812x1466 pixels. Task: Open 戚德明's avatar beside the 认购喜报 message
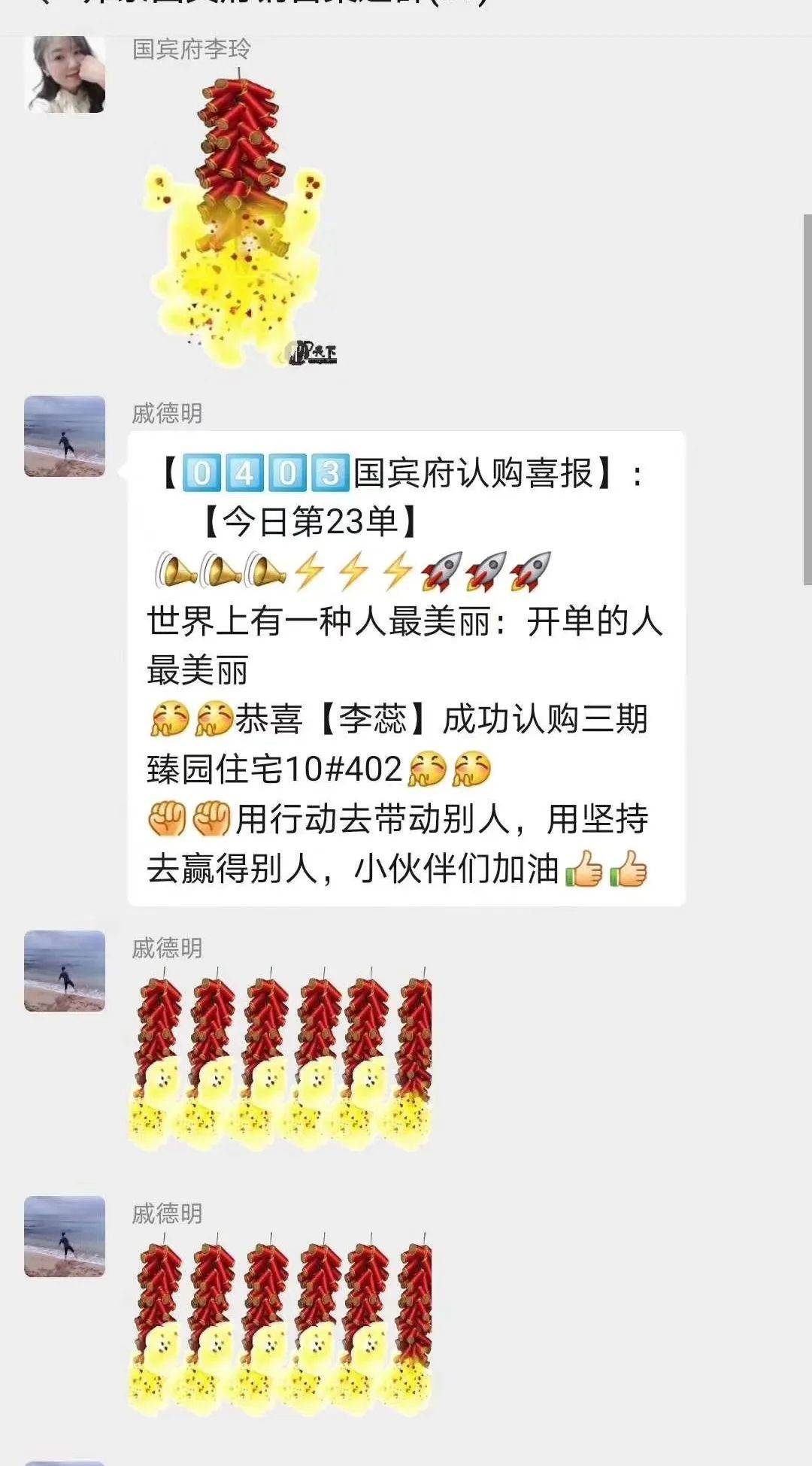pyautogui.click(x=65, y=436)
